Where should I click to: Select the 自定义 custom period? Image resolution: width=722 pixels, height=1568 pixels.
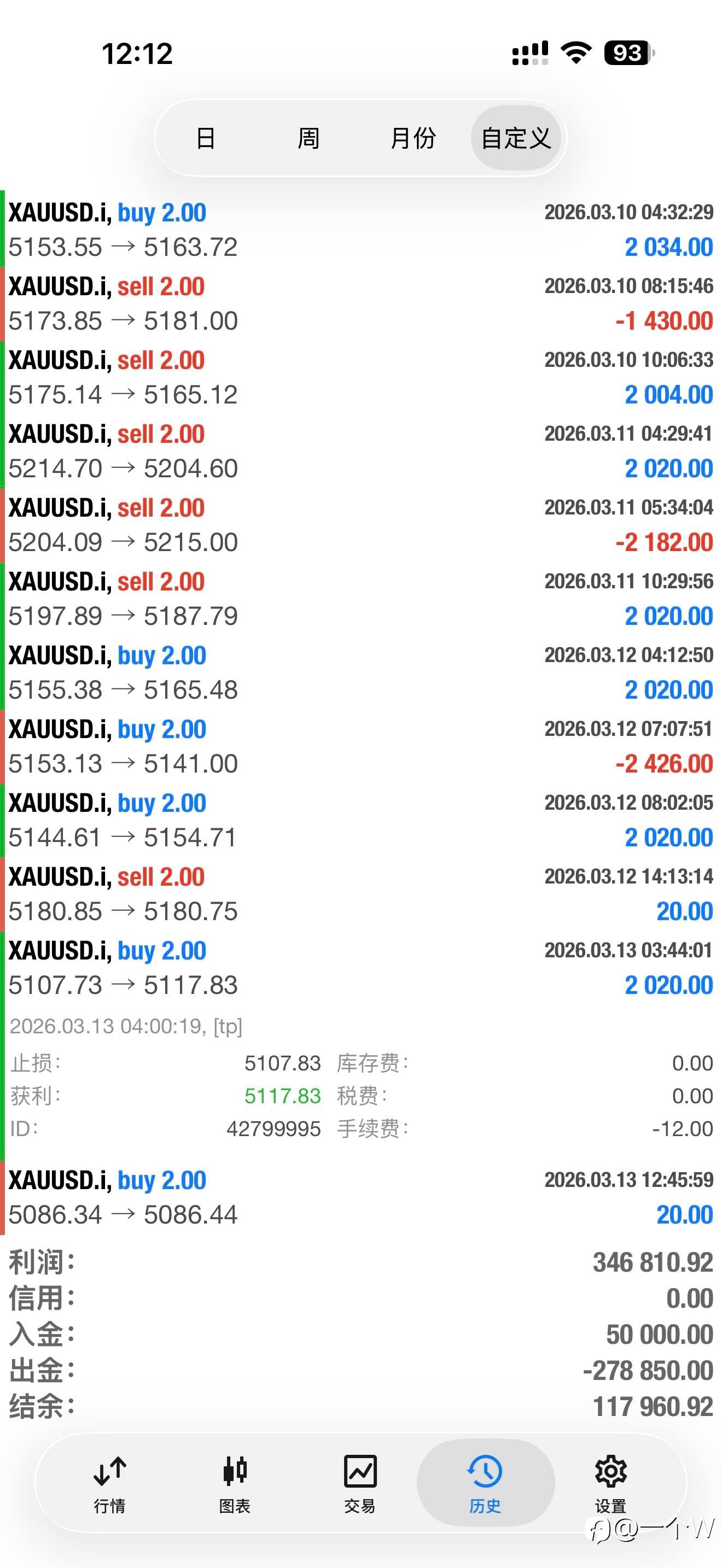[516, 138]
